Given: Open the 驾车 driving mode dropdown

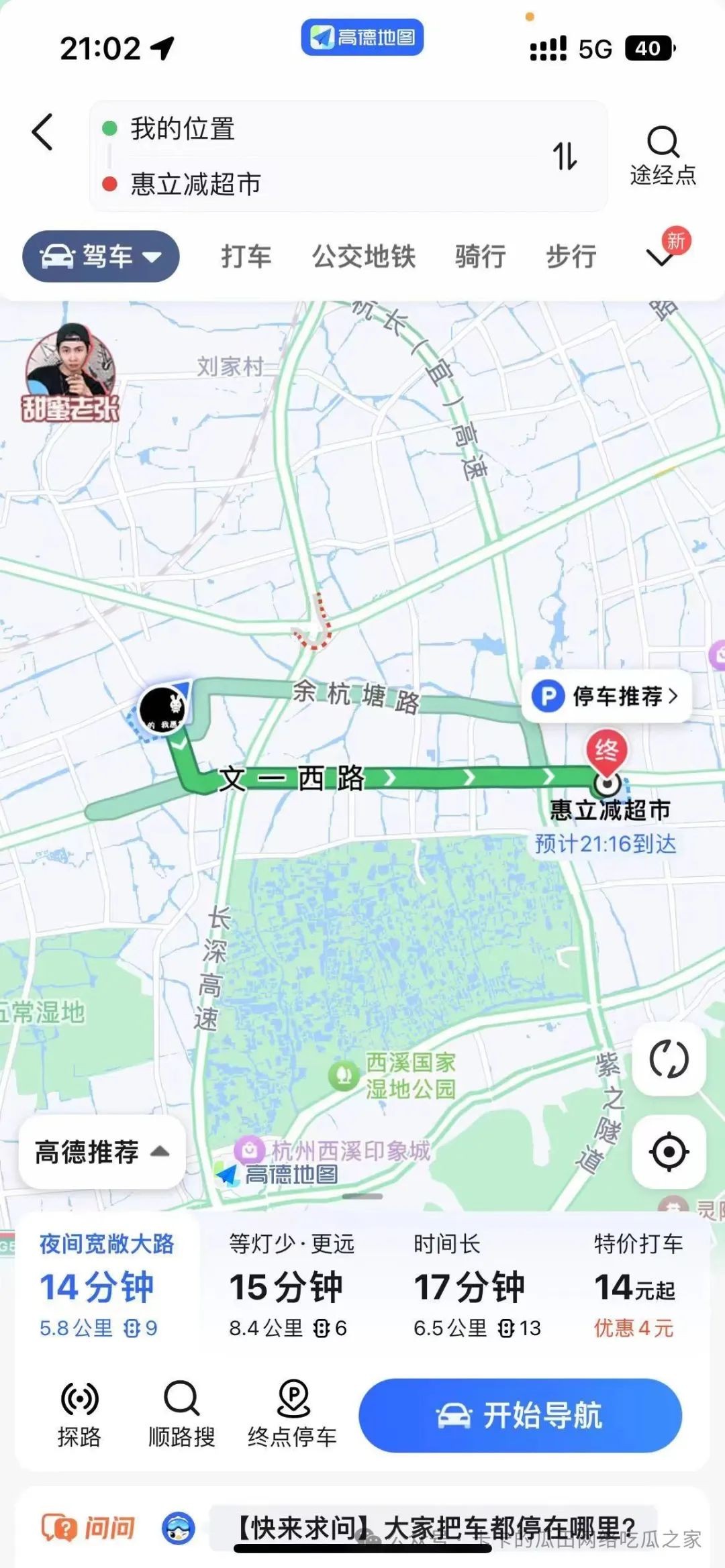Looking at the screenshot, I should [x=101, y=256].
